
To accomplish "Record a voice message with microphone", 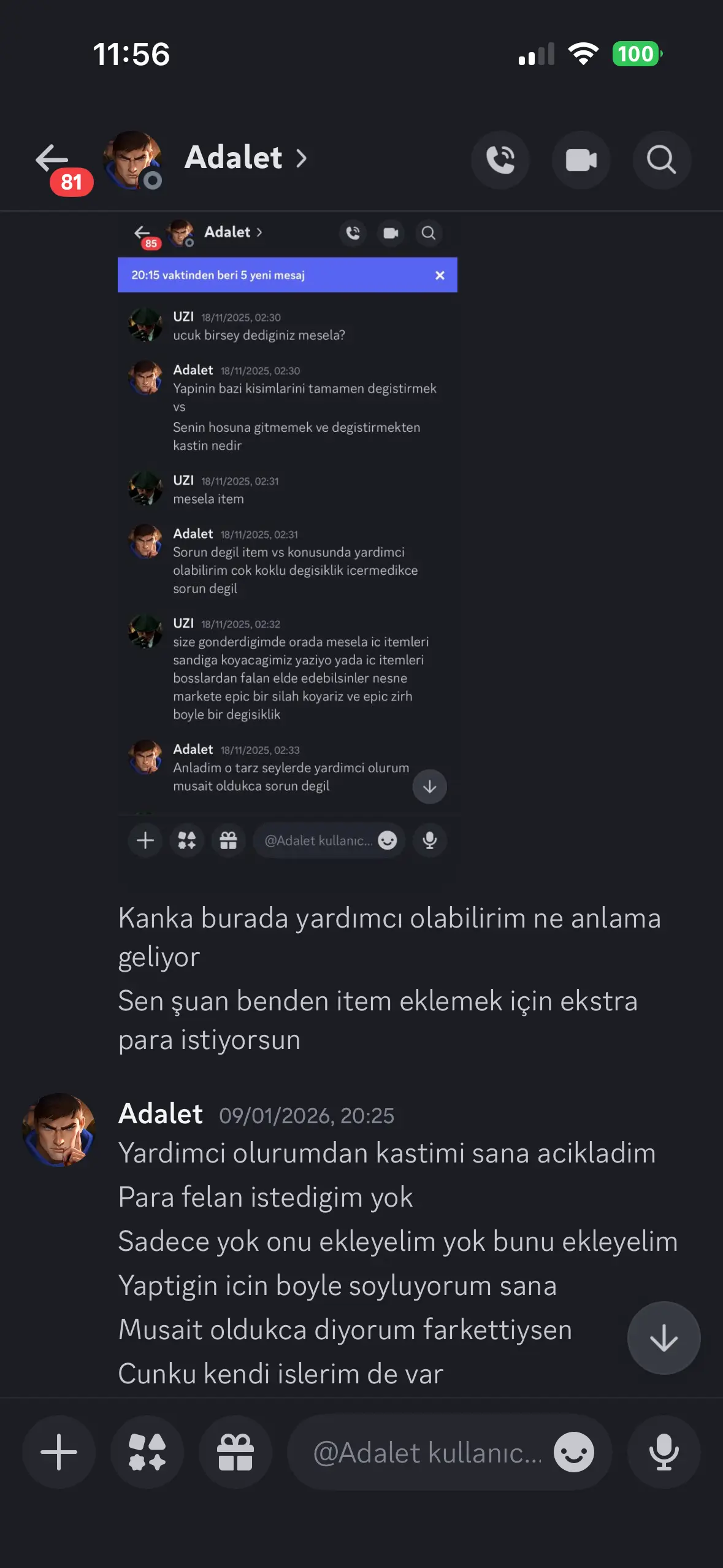I will pos(664,1452).
